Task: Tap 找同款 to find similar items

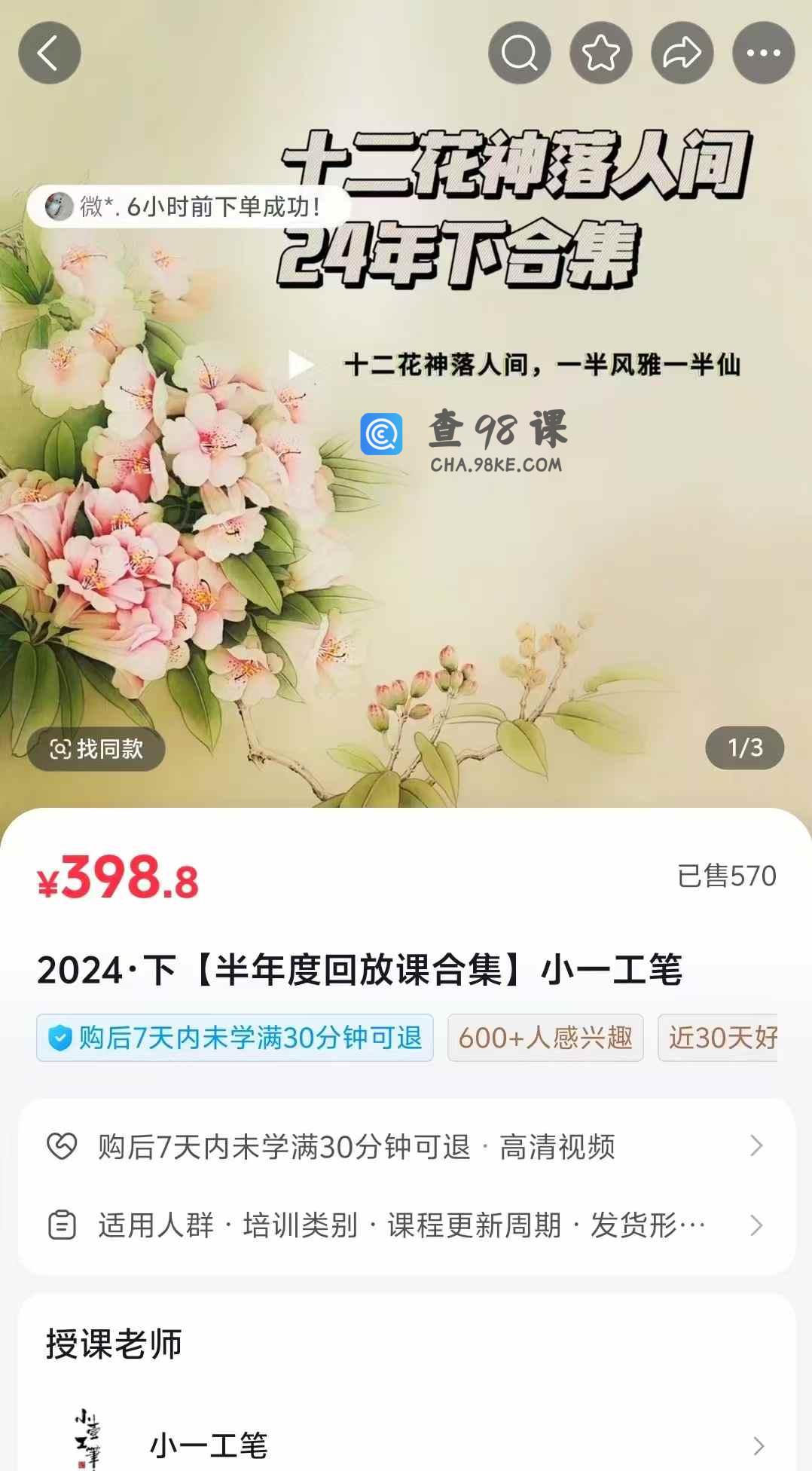Action: 96,748
